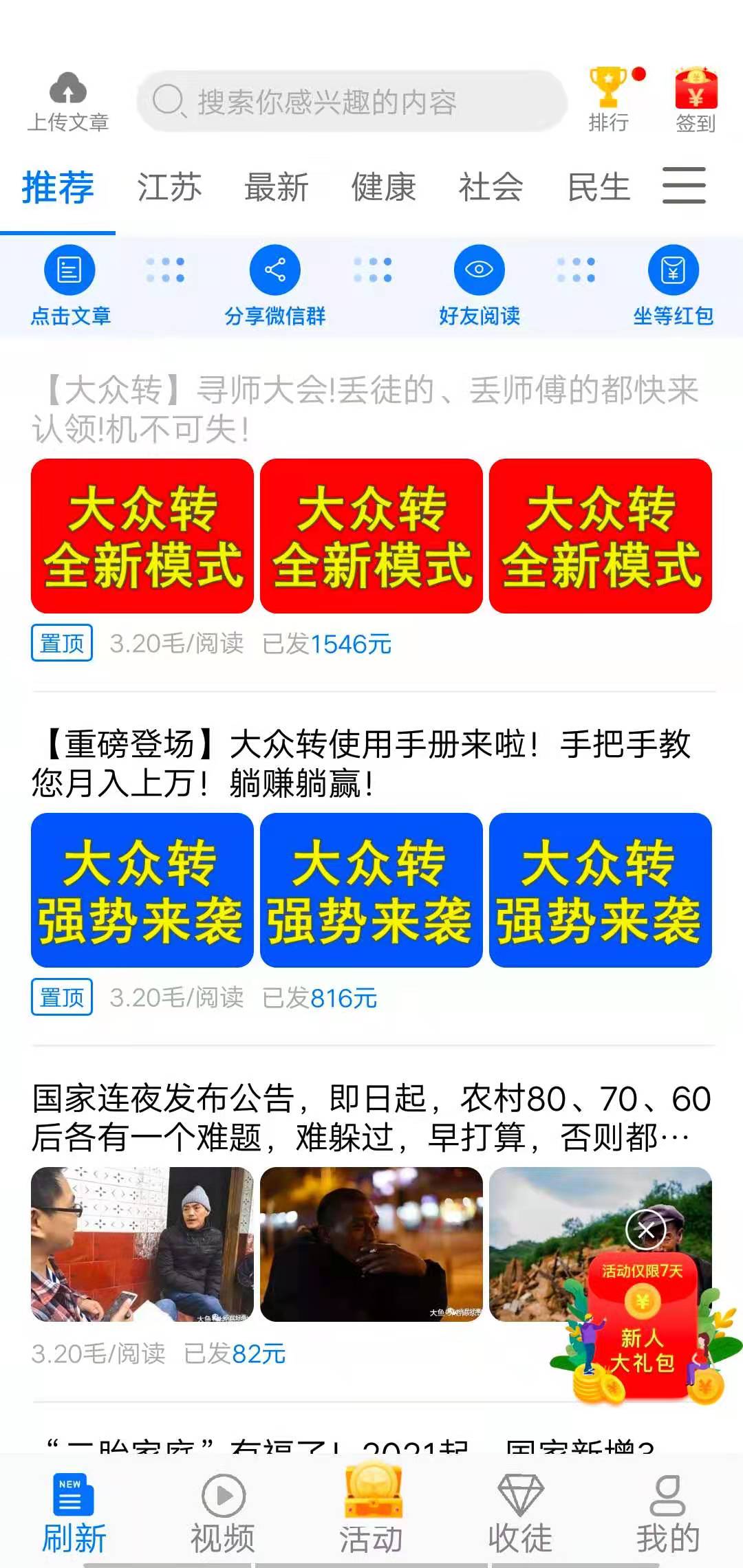Tap the 置顶 badge on the first article
Viewport: 743px width, 1568px height.
click(62, 643)
